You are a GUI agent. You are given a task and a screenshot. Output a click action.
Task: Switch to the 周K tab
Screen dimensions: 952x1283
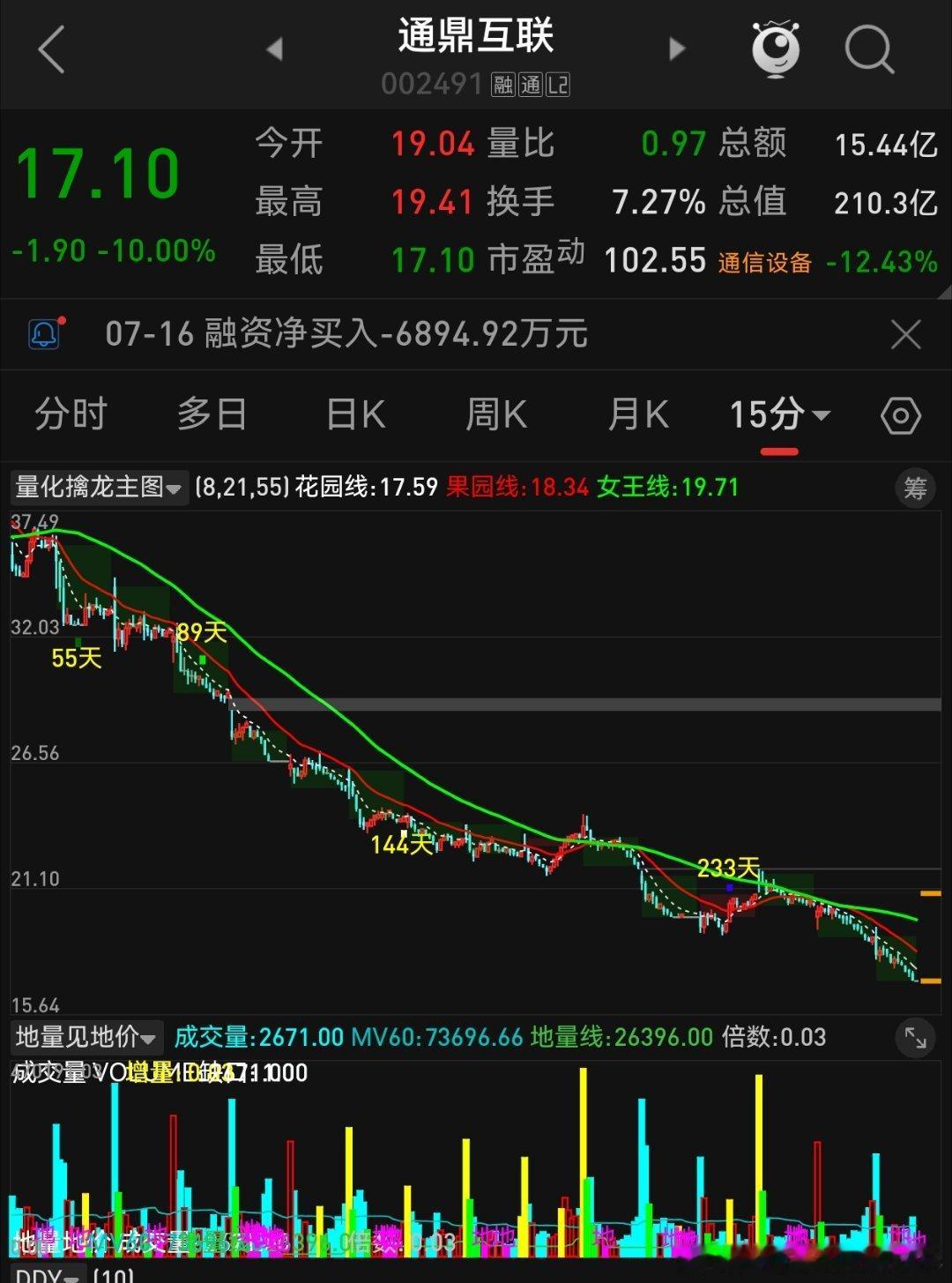495,414
